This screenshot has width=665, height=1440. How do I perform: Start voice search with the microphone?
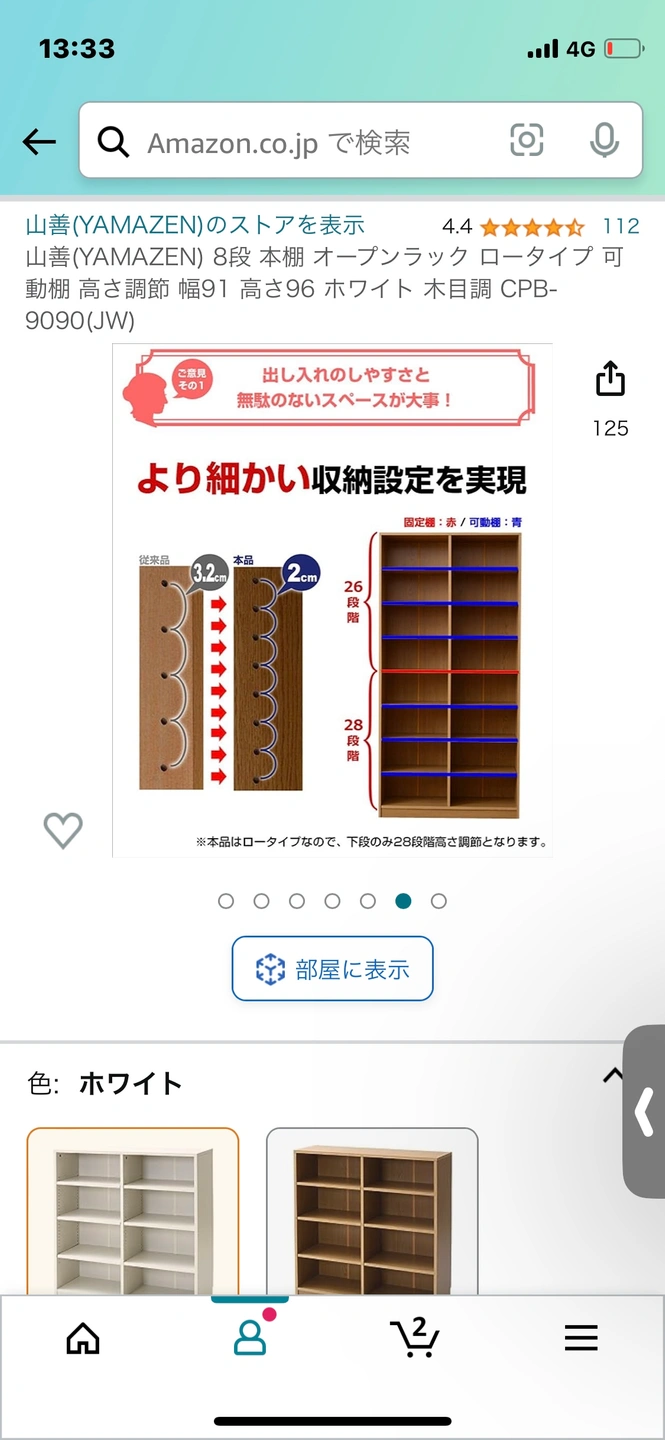tap(604, 140)
